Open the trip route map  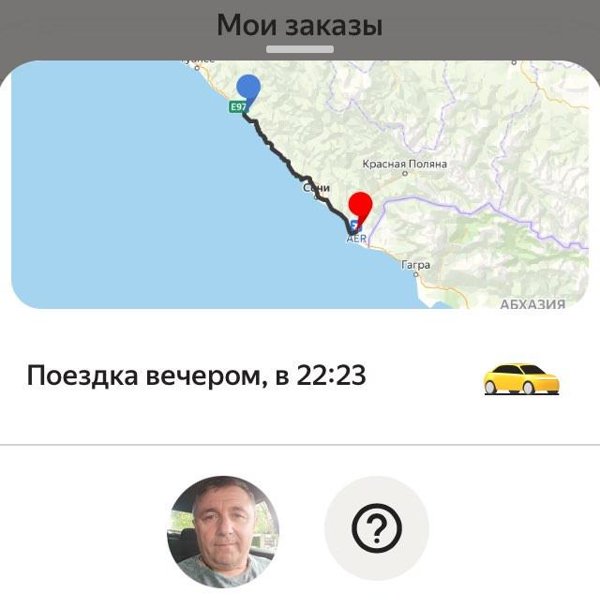300,185
